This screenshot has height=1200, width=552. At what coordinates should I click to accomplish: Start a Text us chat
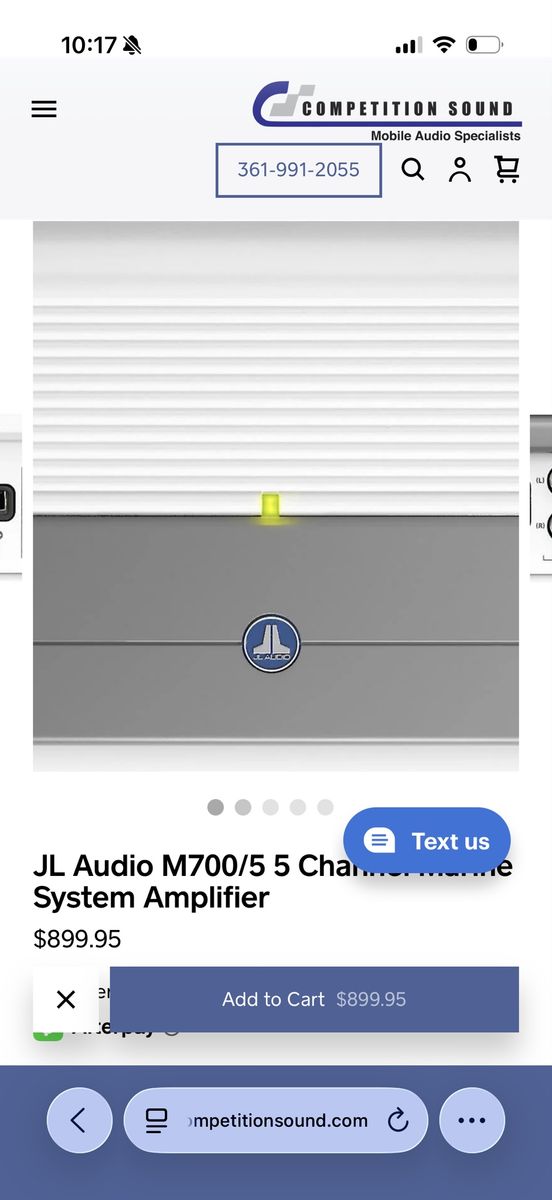(x=427, y=841)
